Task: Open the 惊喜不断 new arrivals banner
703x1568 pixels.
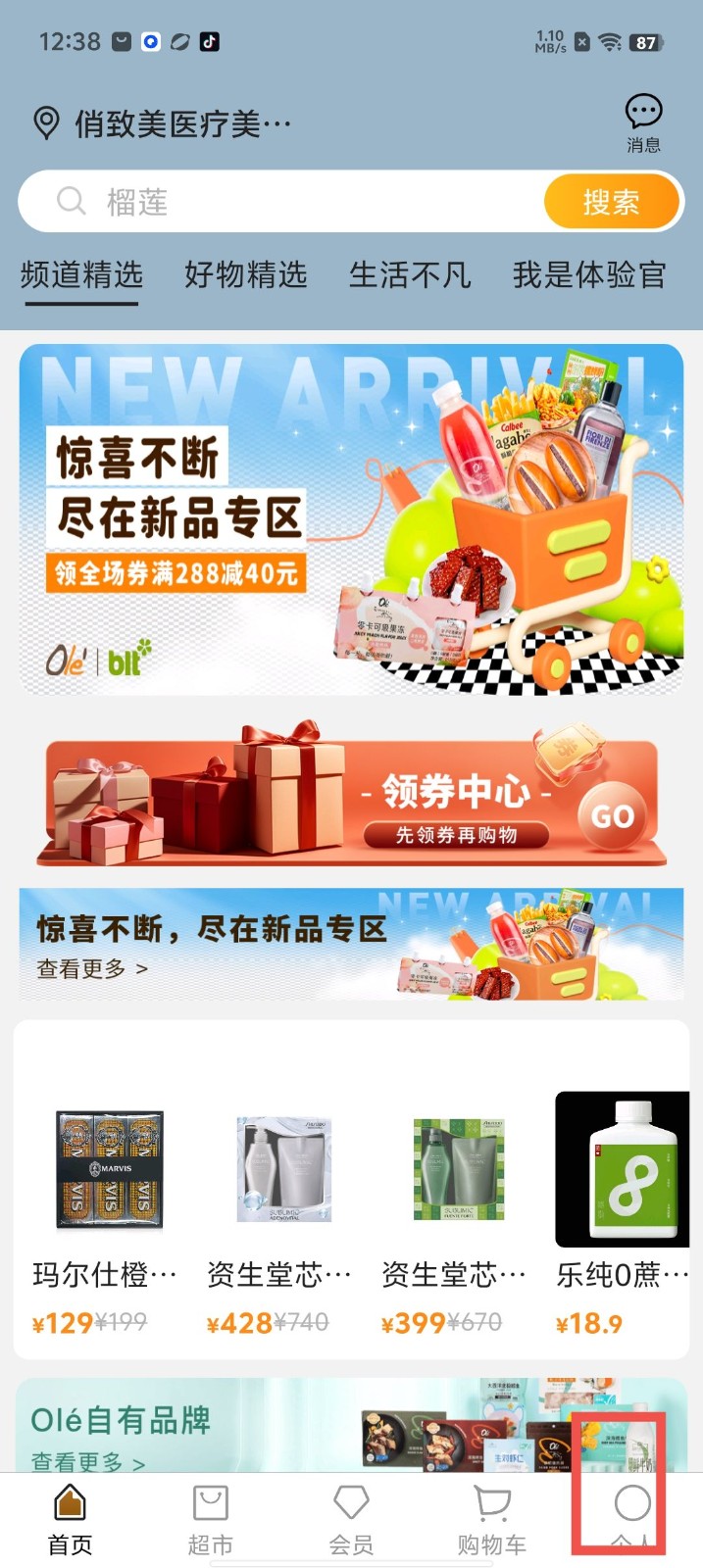Action: [351, 519]
